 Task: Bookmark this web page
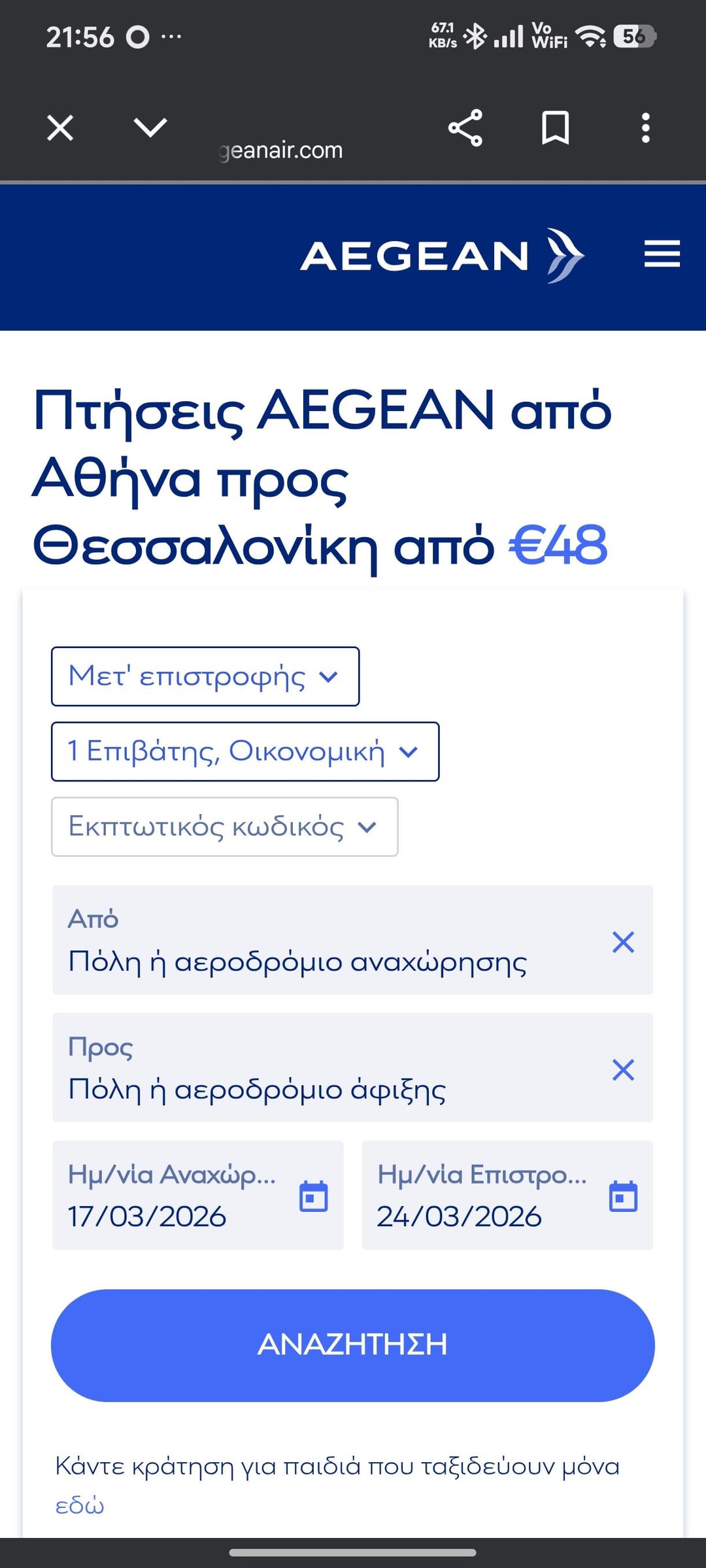(x=555, y=127)
